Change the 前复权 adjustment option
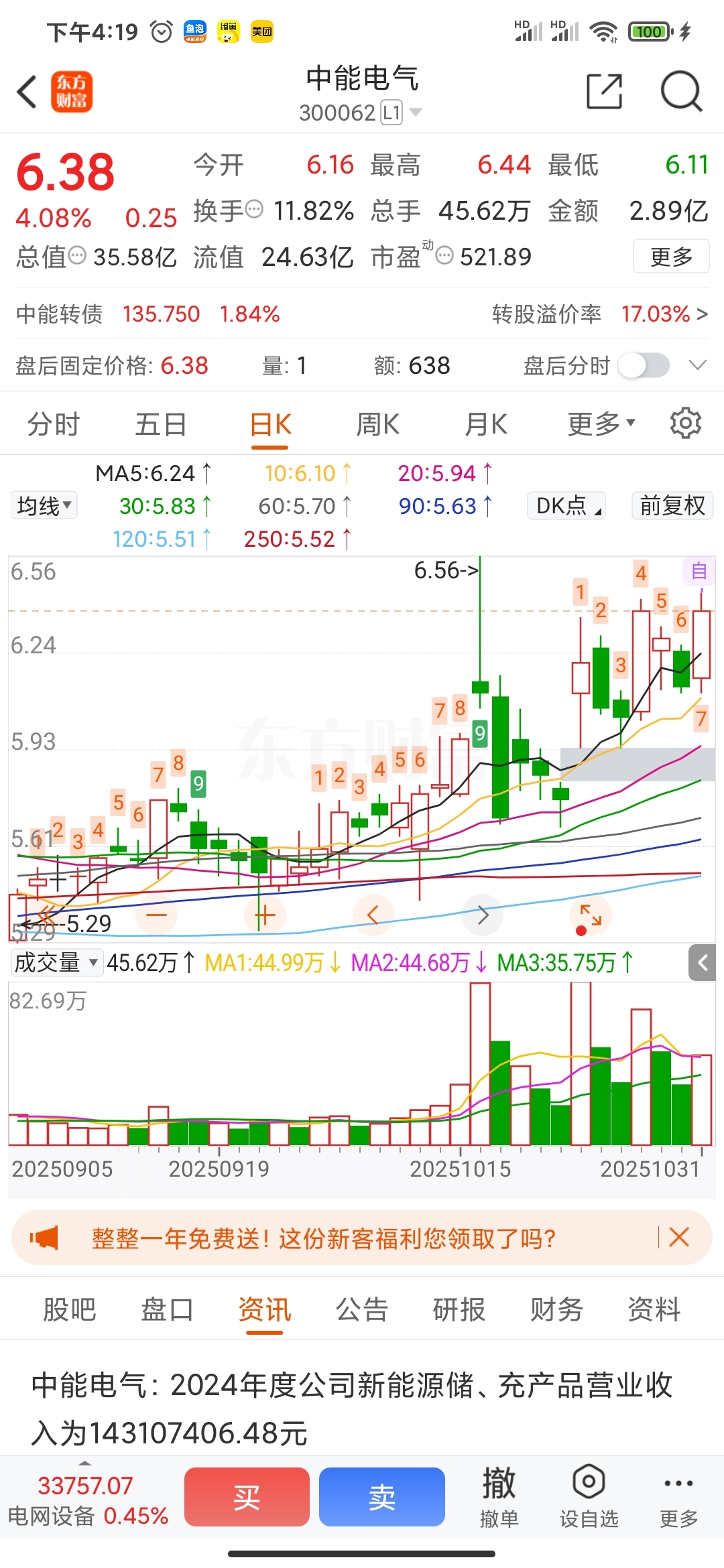Screen dimensions: 724x1568 pos(672,506)
